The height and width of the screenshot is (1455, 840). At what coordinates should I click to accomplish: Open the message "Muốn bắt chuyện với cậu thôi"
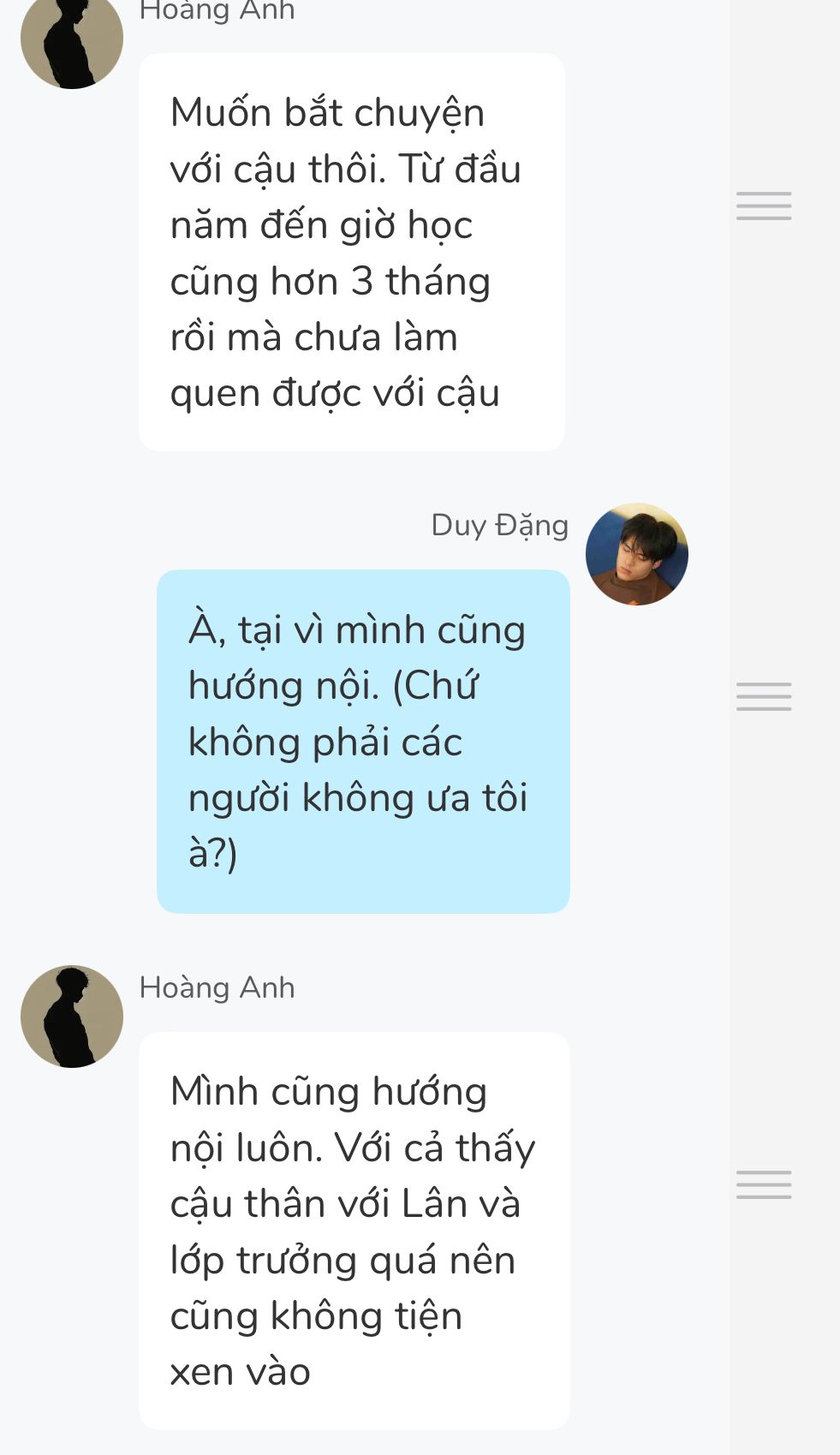click(351, 253)
